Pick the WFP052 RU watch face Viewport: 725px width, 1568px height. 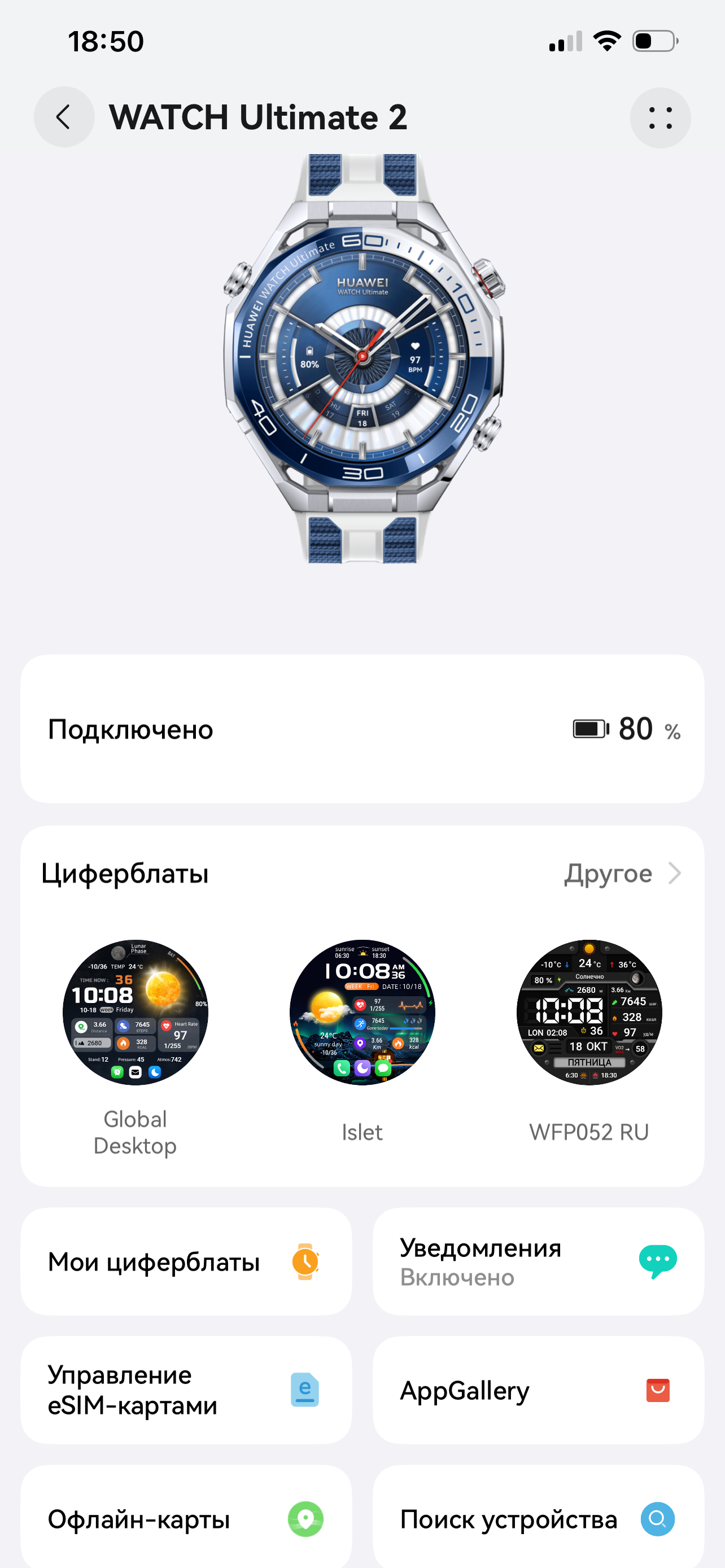(x=589, y=1012)
